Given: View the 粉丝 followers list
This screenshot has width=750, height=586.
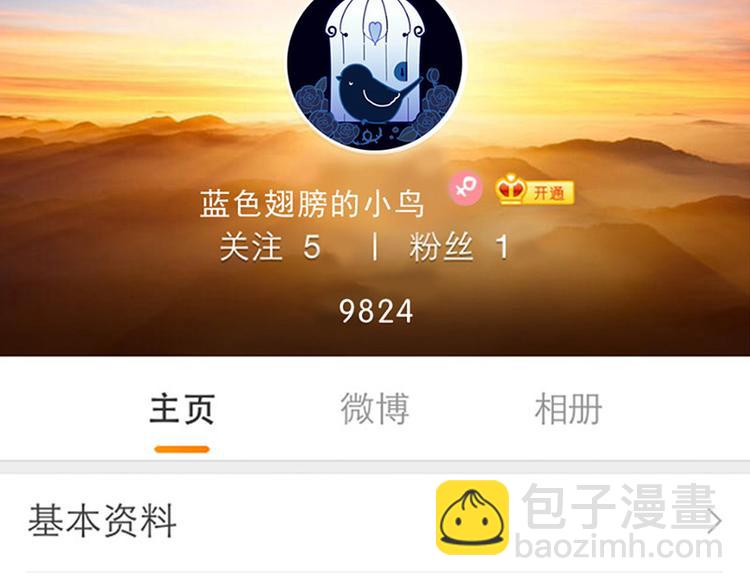Looking at the screenshot, I should pyautogui.click(x=459, y=247).
